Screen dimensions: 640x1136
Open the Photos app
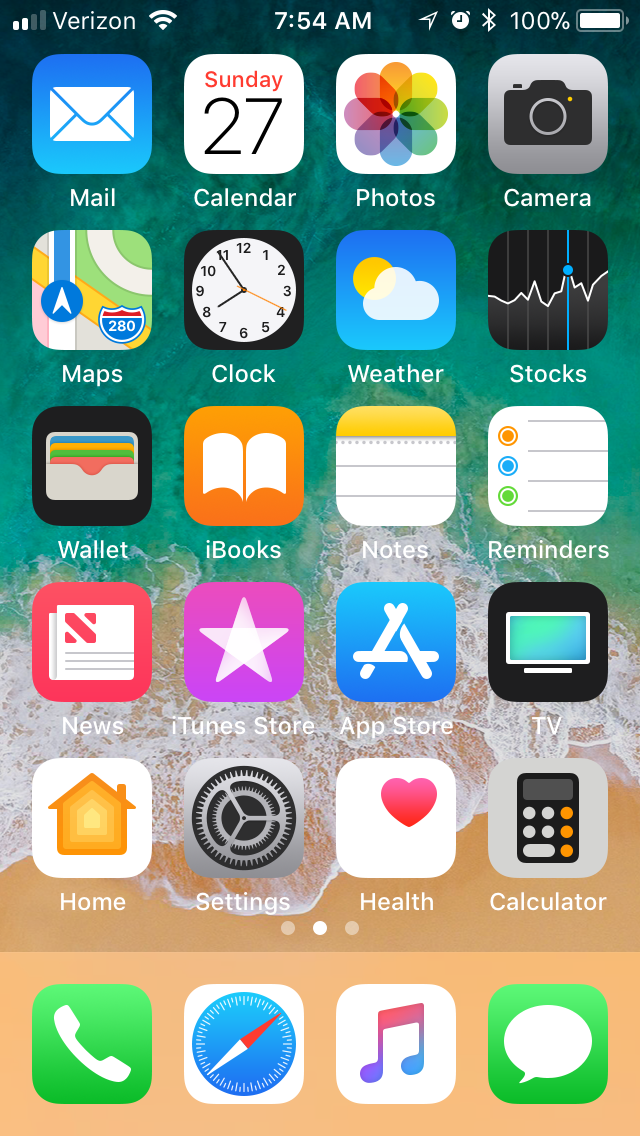[396, 114]
